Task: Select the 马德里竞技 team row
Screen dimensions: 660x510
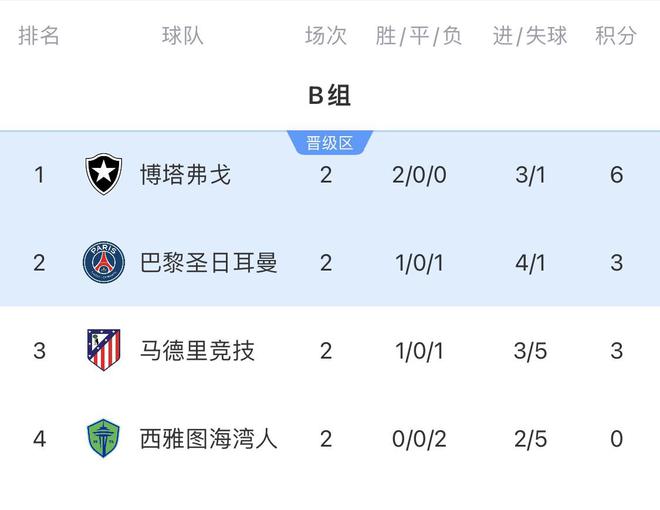Action: click(x=197, y=351)
